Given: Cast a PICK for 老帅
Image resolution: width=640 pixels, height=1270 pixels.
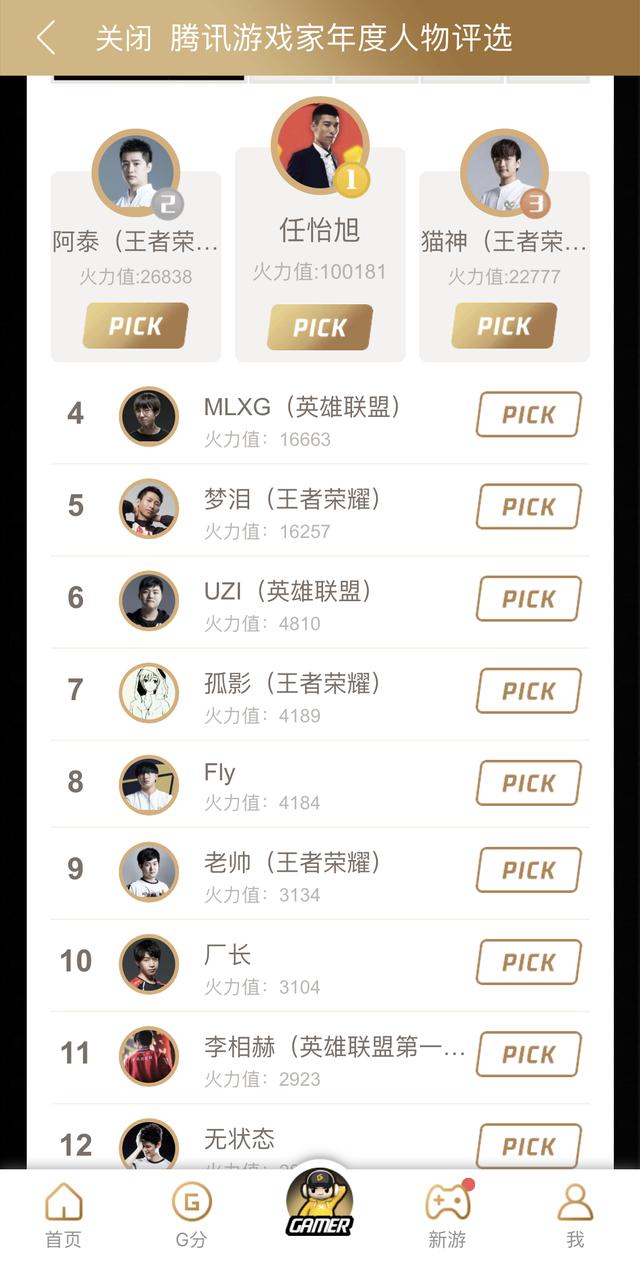Looking at the screenshot, I should 528,870.
